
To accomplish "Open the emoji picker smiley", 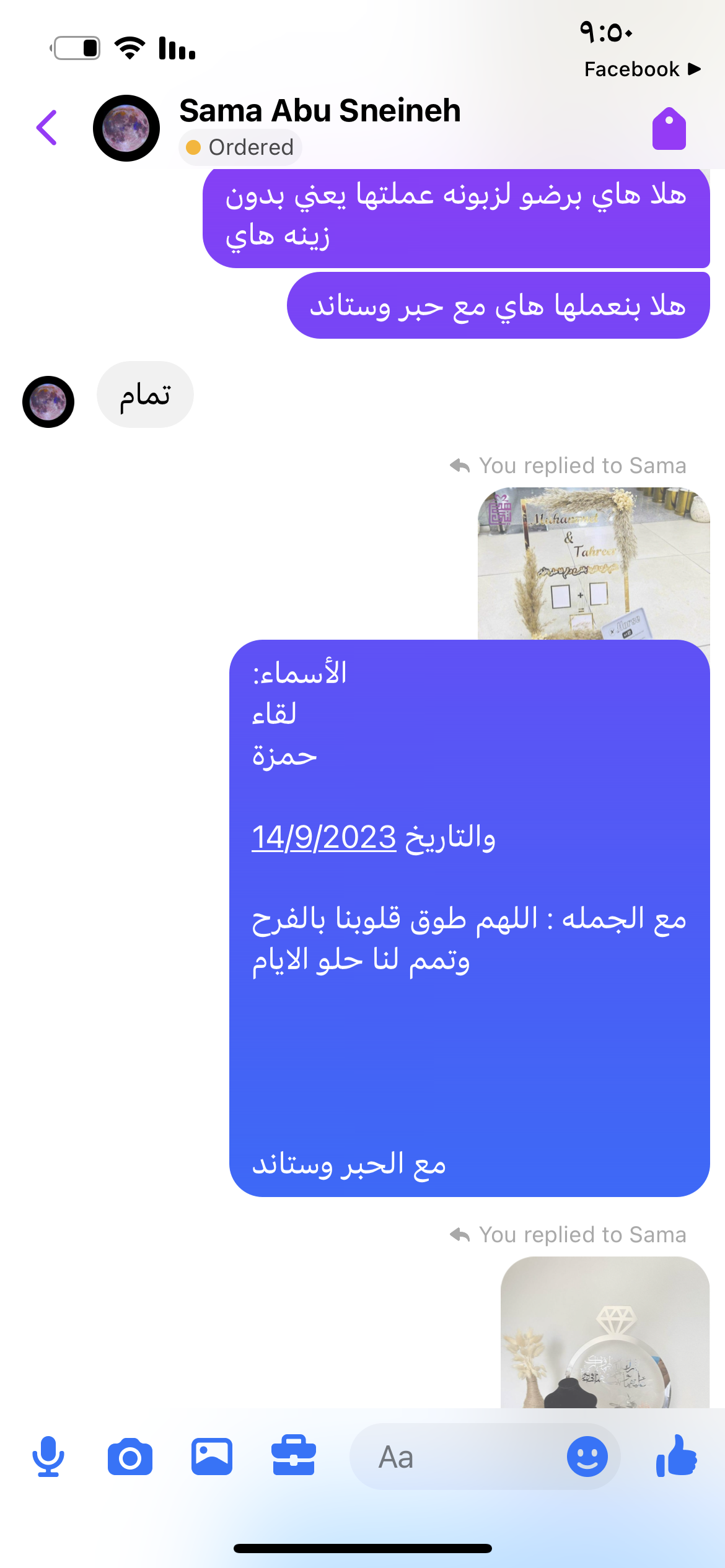I will [587, 1457].
